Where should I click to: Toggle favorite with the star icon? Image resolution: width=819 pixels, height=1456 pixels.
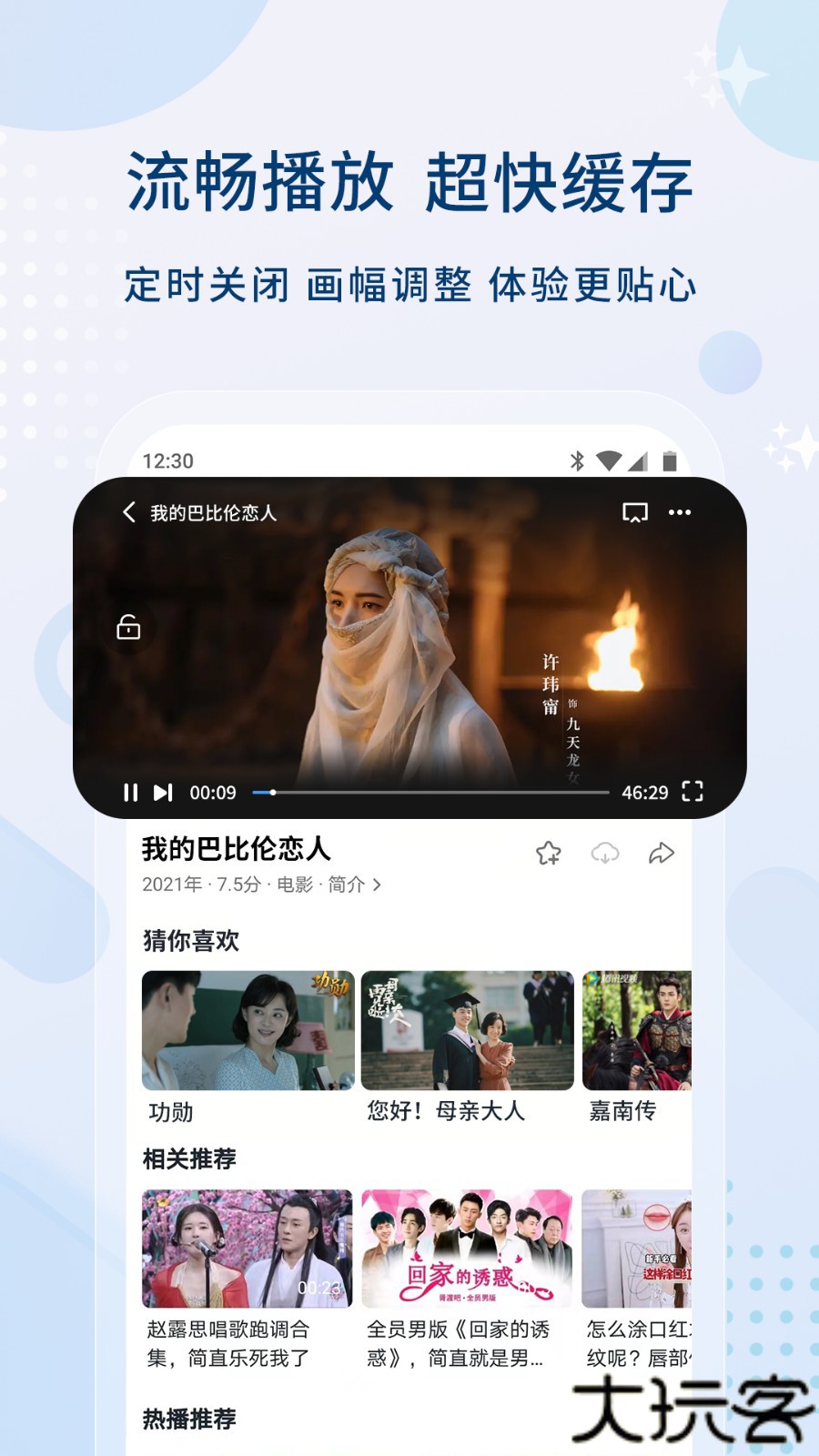coord(550,854)
